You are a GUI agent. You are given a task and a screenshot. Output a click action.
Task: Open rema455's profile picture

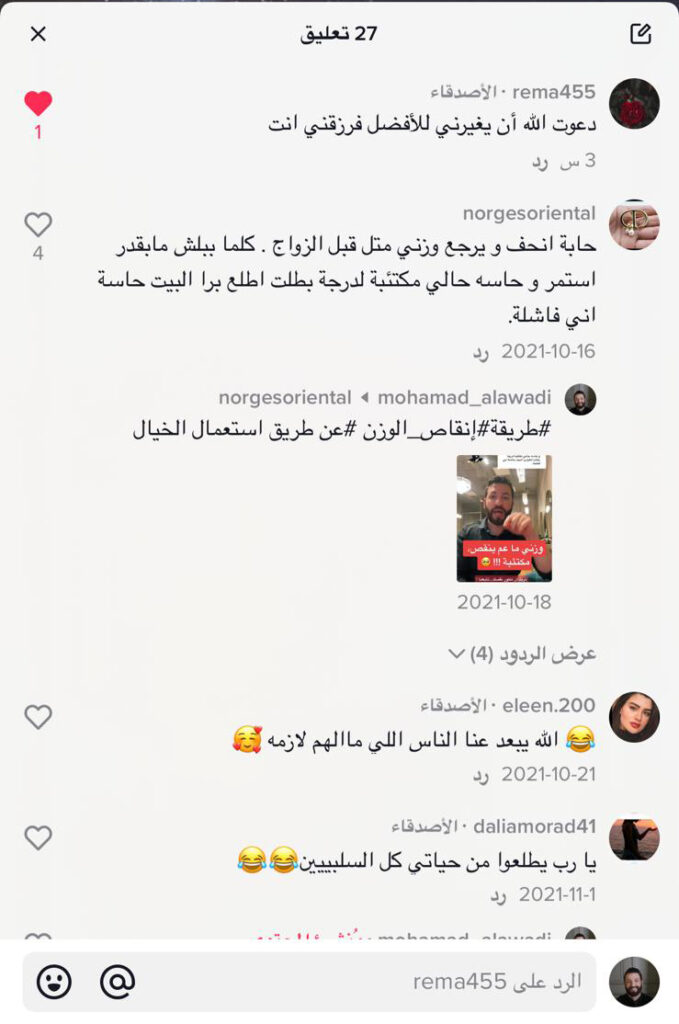point(634,104)
